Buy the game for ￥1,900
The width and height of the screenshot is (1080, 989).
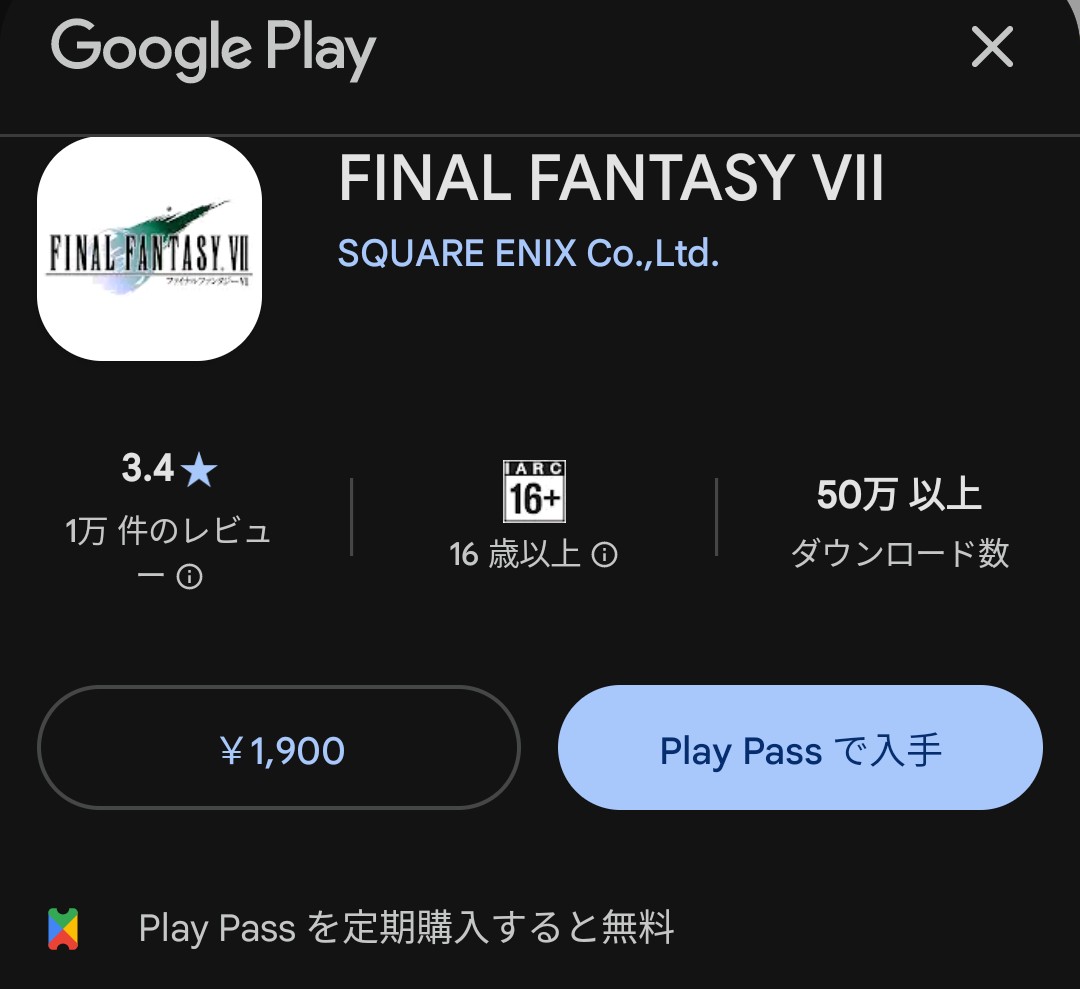[279, 748]
